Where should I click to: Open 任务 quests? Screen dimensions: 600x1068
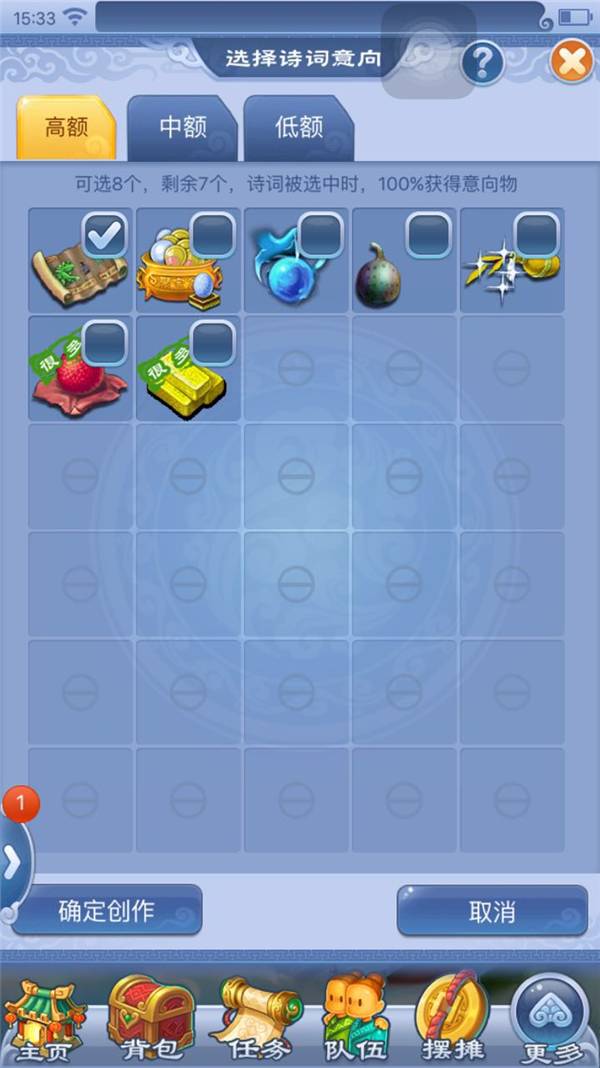[x=259, y=1020]
